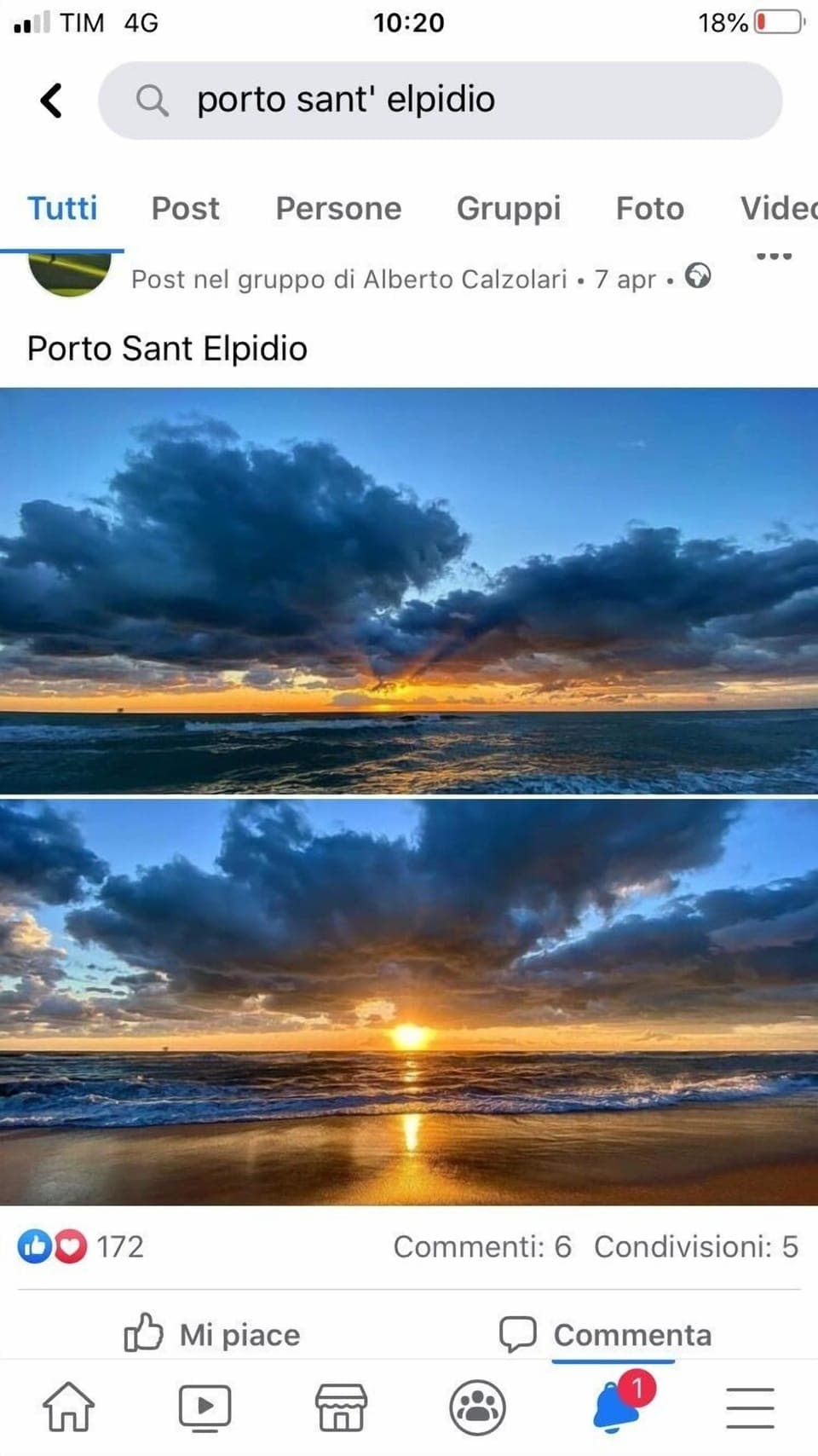Open the first sunset photo of the post
The width and height of the screenshot is (818, 1456).
tap(409, 590)
